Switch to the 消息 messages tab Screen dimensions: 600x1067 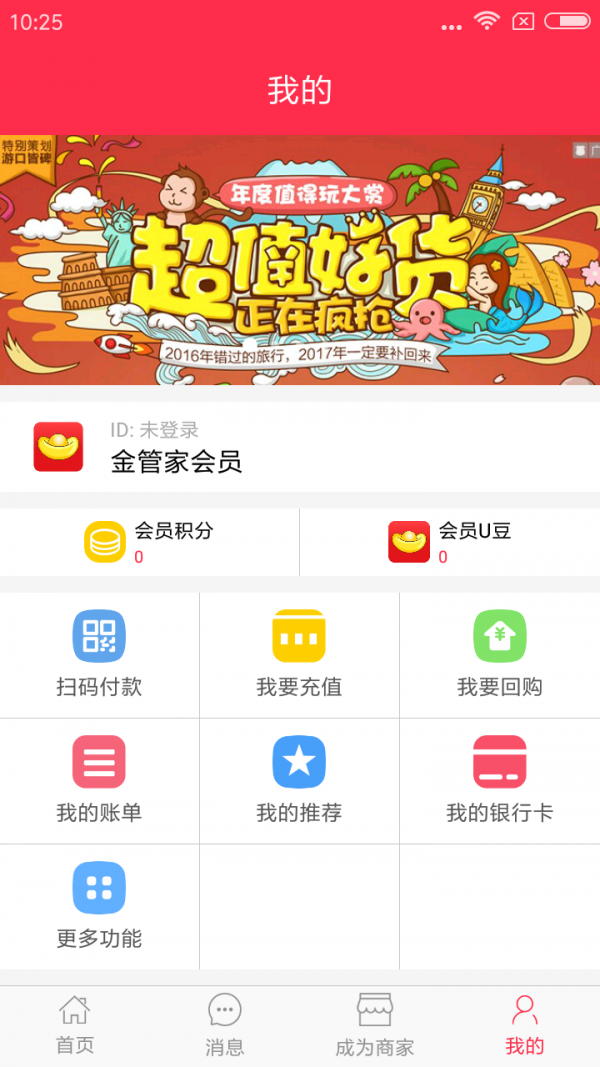(x=225, y=1026)
